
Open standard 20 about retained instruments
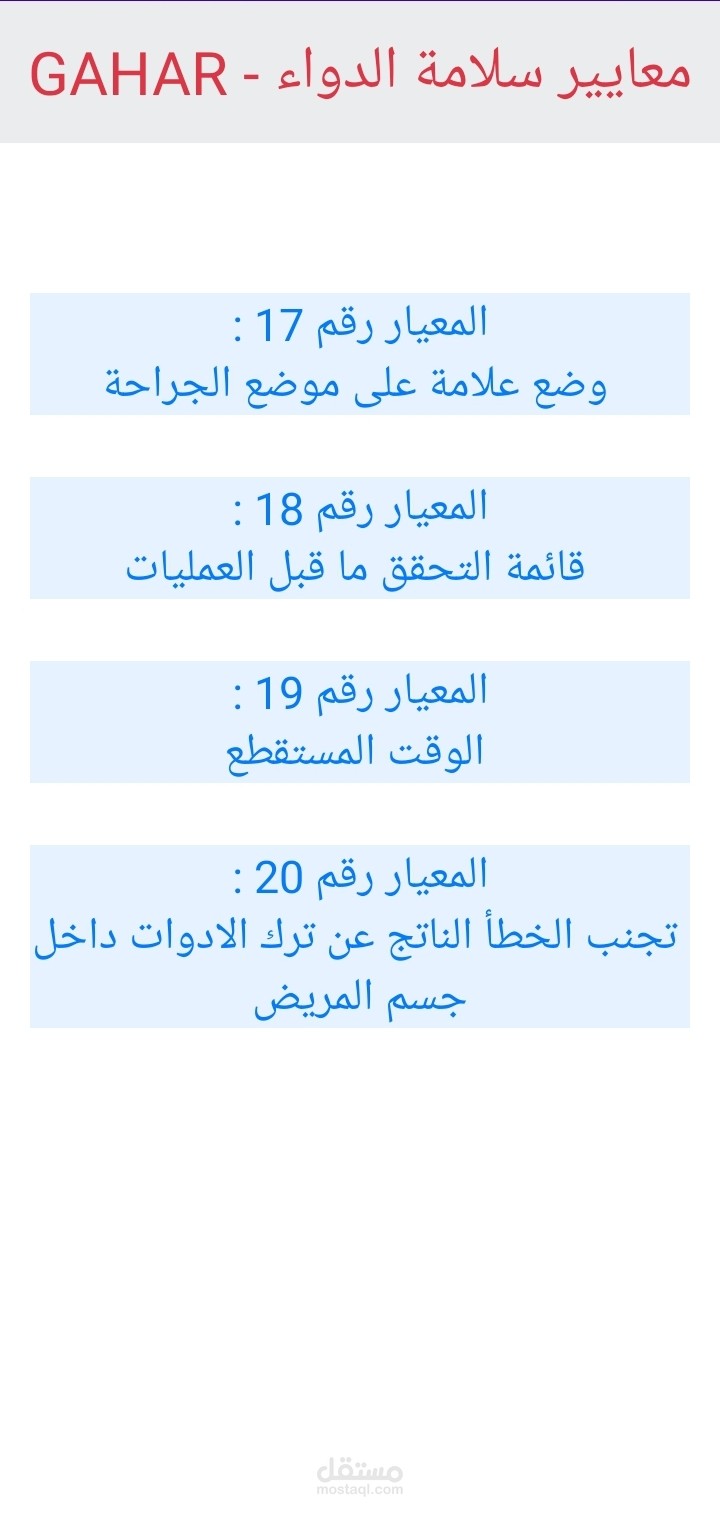pyautogui.click(x=360, y=936)
